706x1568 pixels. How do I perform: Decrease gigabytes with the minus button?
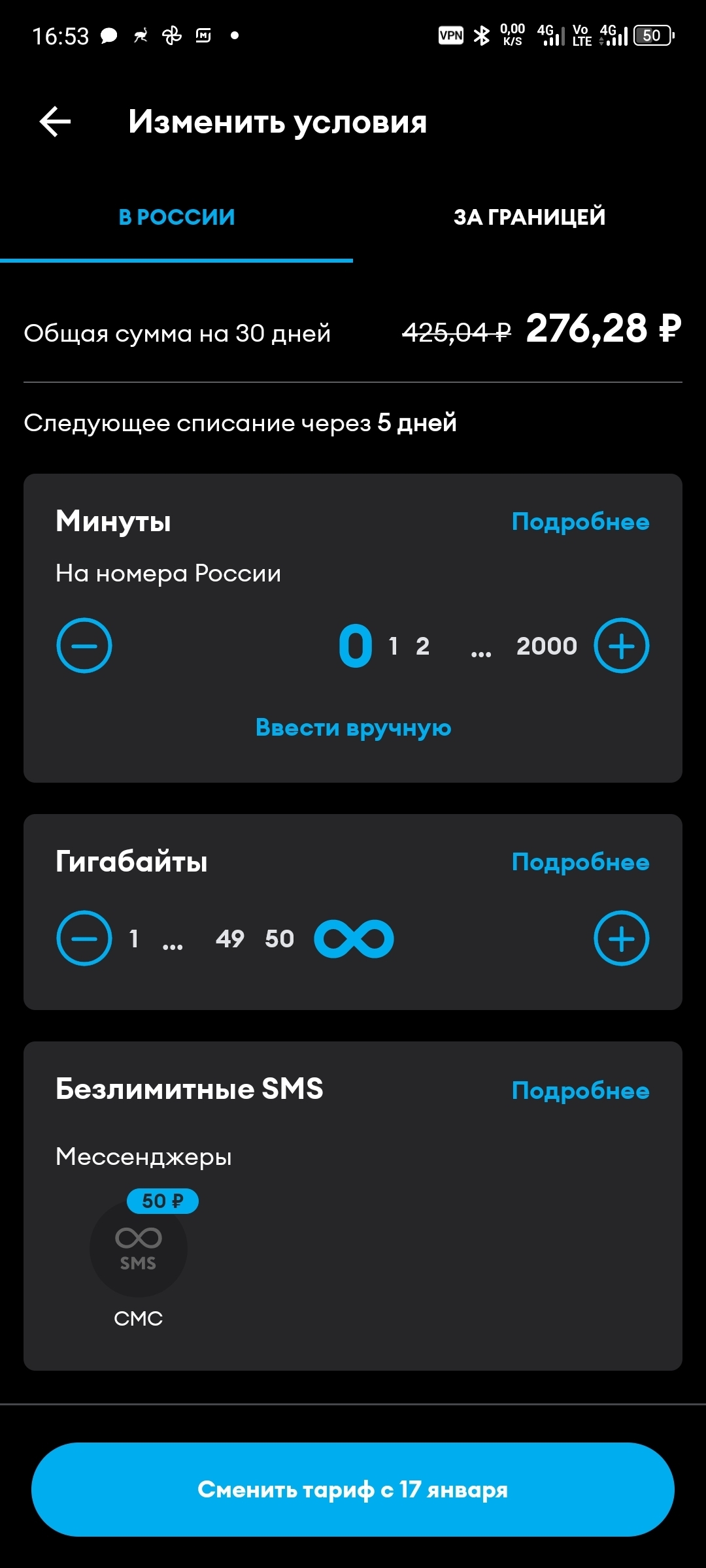[84, 938]
